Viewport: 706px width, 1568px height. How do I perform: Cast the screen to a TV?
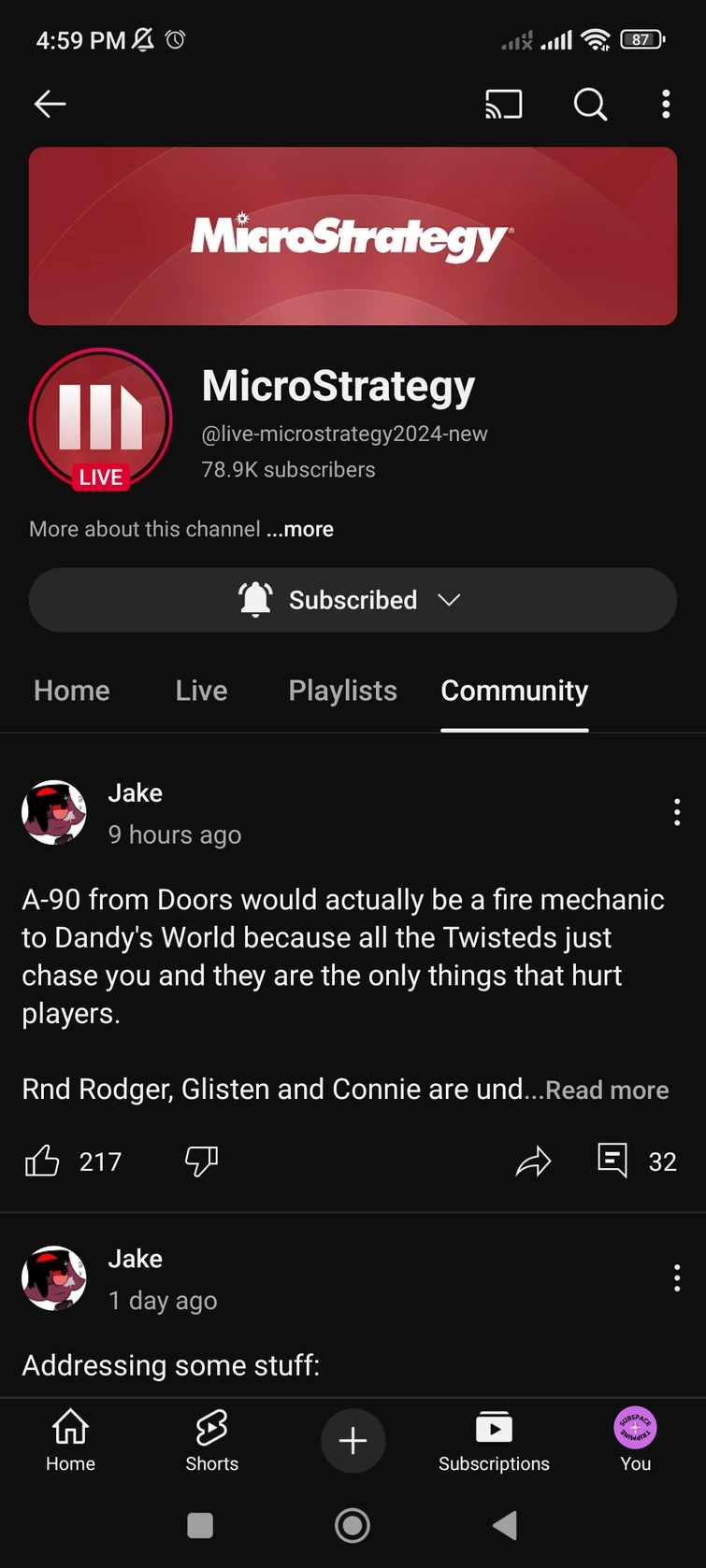coord(503,105)
